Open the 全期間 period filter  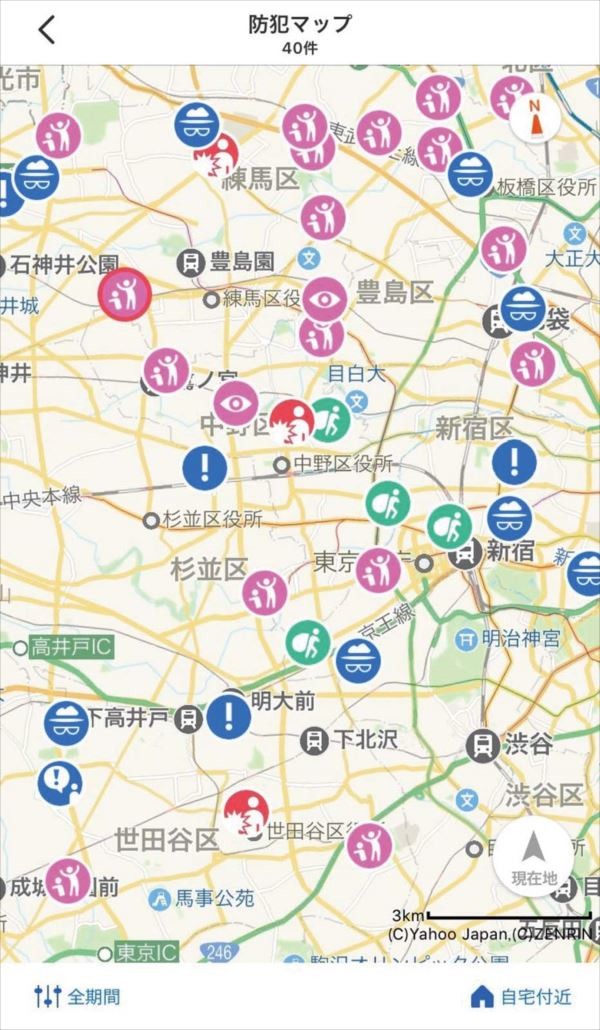coord(77,996)
